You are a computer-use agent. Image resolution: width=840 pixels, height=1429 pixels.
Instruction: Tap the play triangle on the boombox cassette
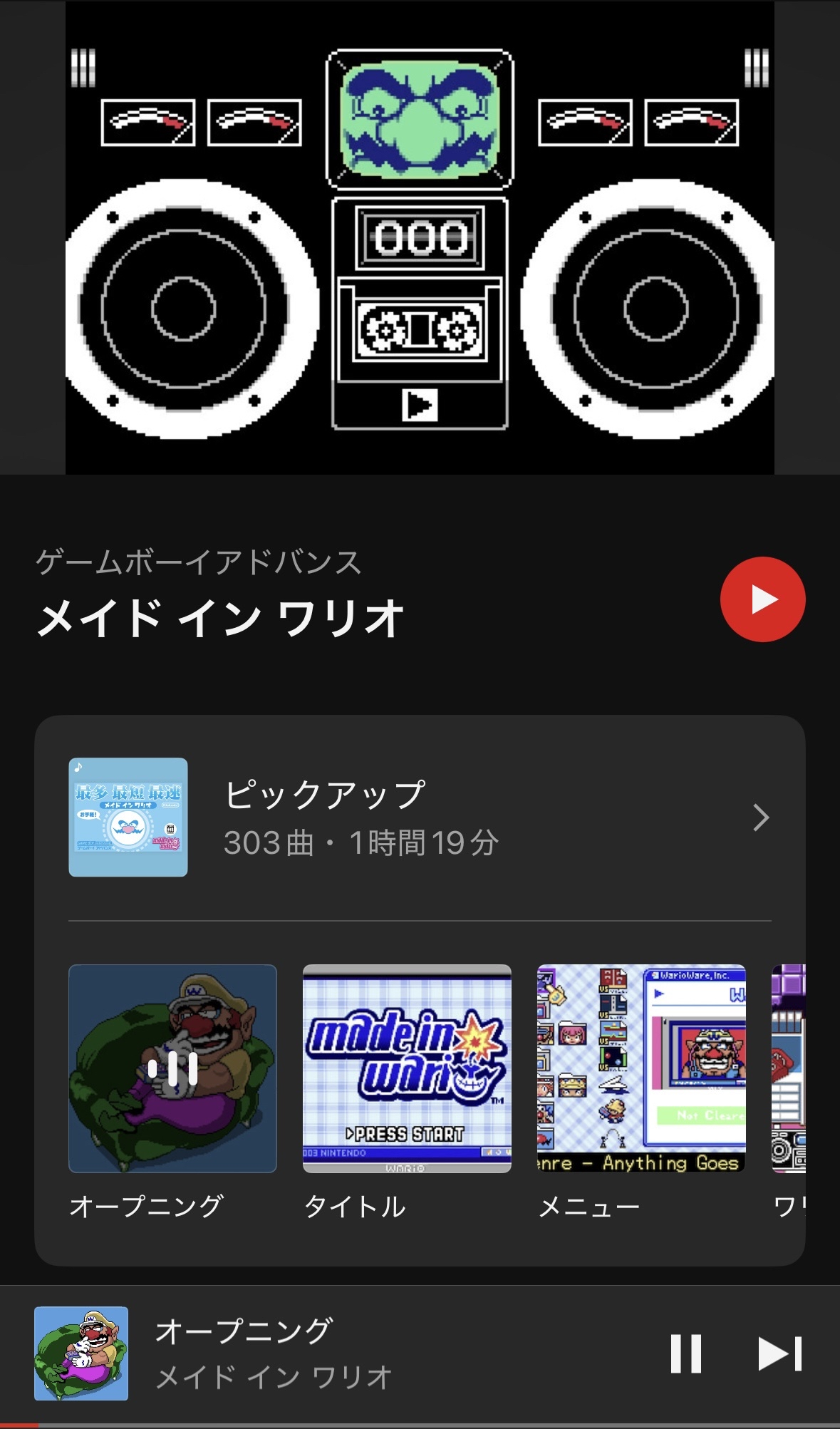point(420,405)
